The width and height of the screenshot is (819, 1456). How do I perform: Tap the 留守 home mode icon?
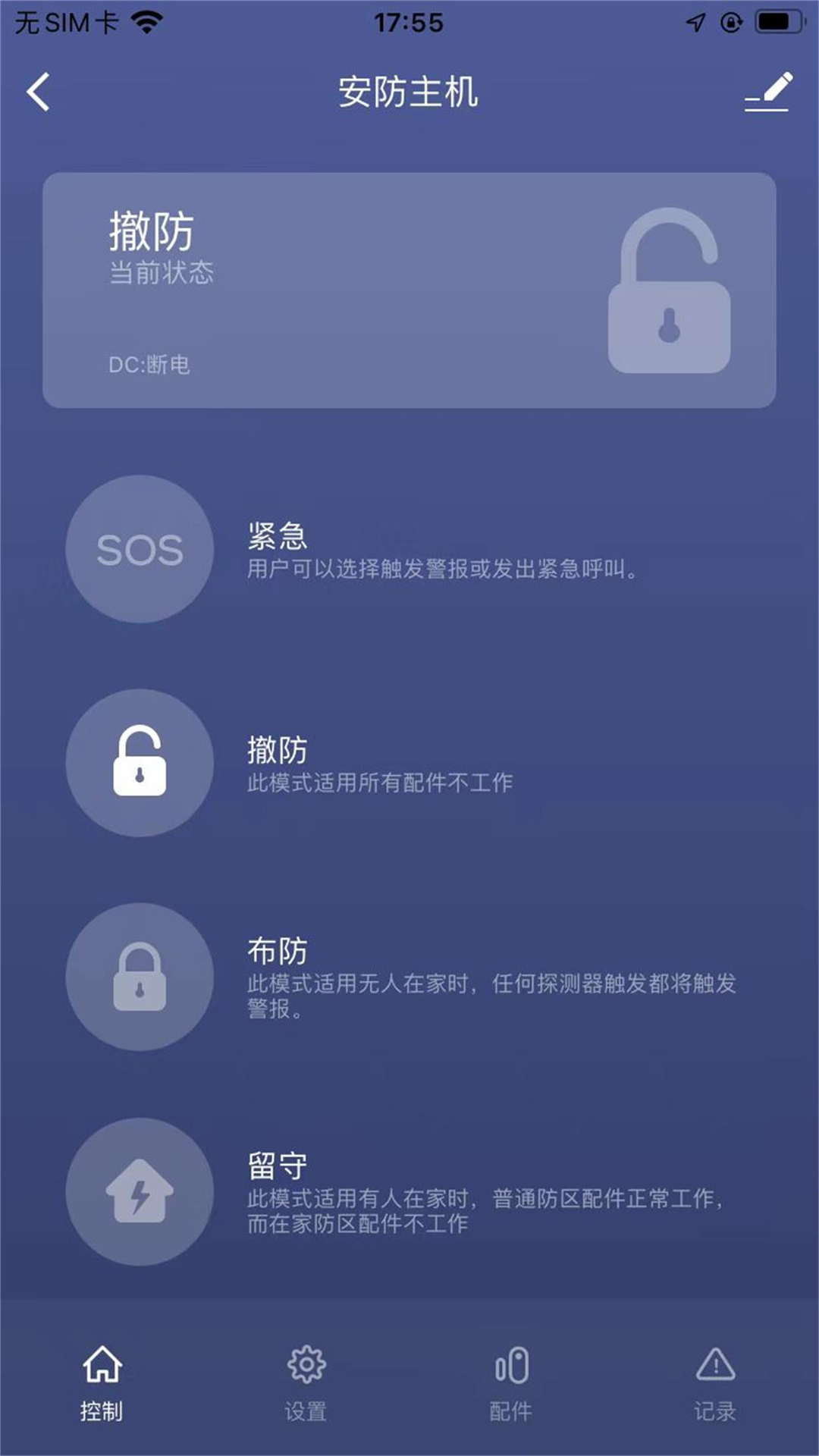140,1192
